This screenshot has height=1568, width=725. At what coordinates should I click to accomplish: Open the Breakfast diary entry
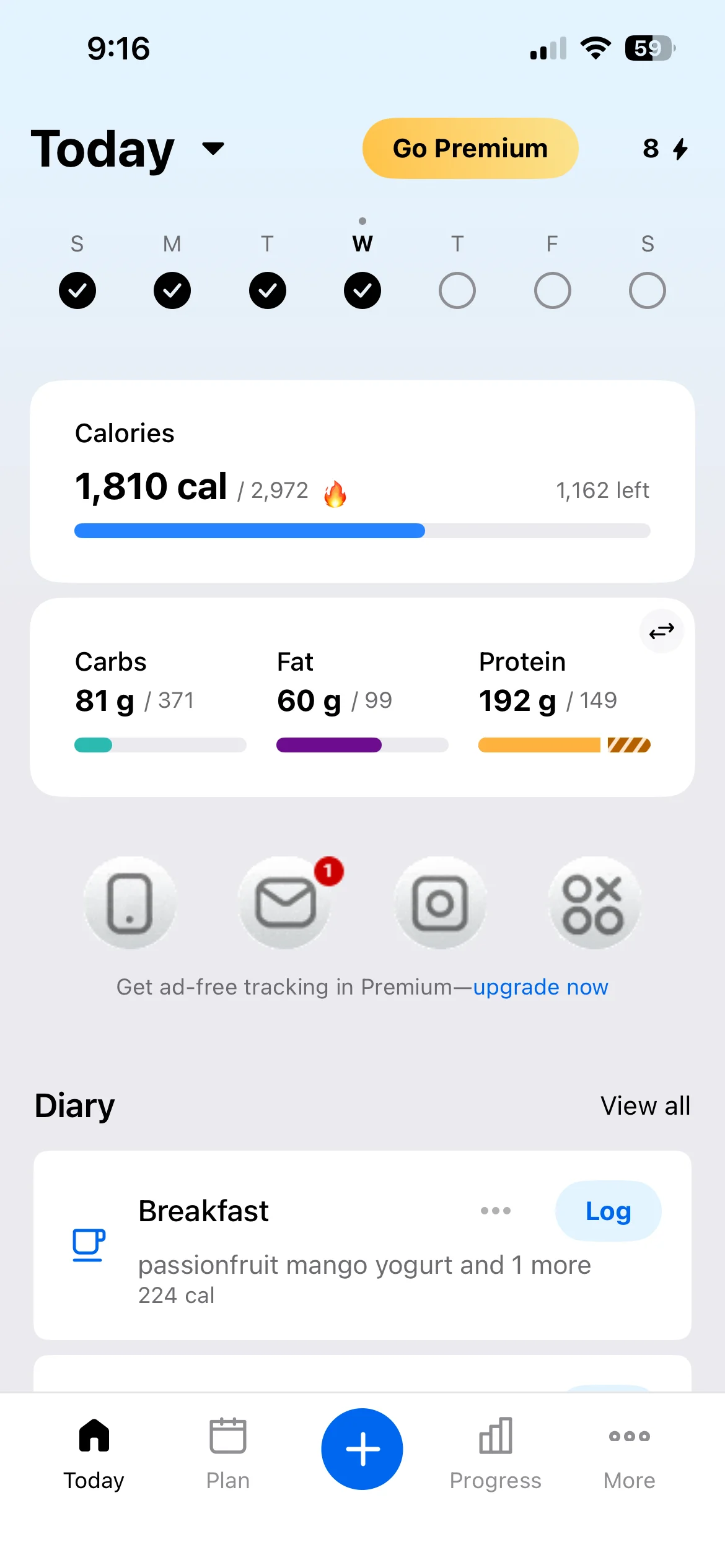pyautogui.click(x=310, y=1266)
